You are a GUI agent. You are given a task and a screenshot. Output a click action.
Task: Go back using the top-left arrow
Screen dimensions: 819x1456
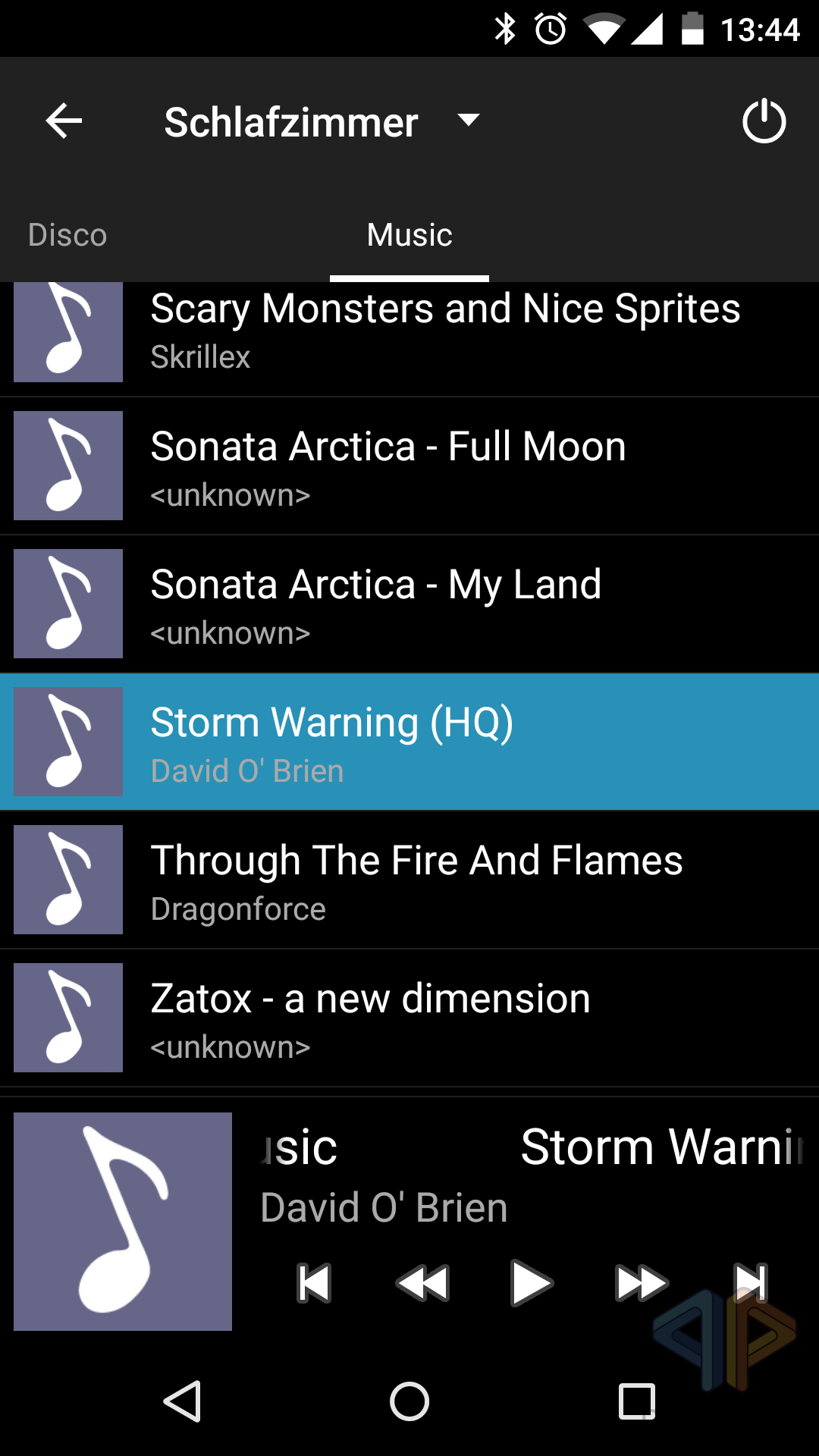click(x=64, y=121)
